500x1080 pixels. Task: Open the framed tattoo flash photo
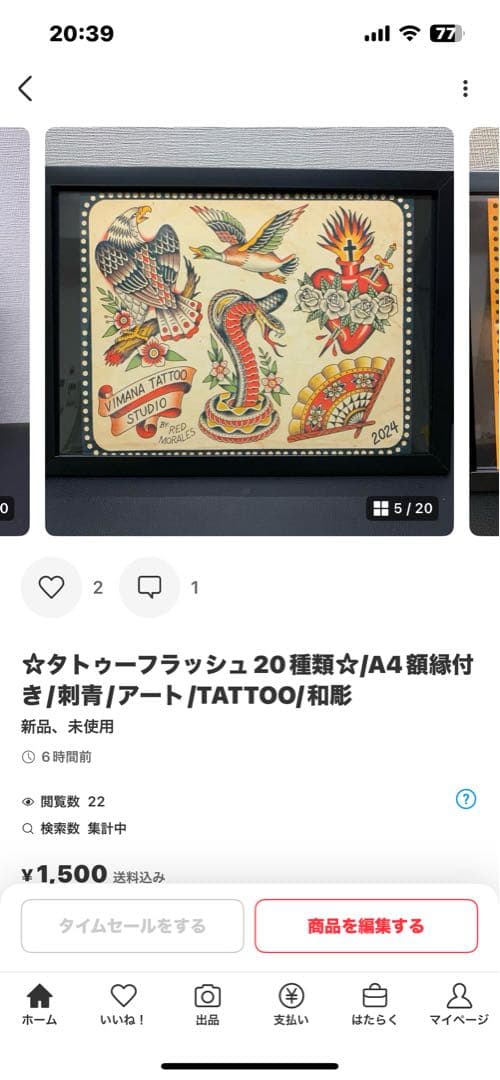pos(249,331)
